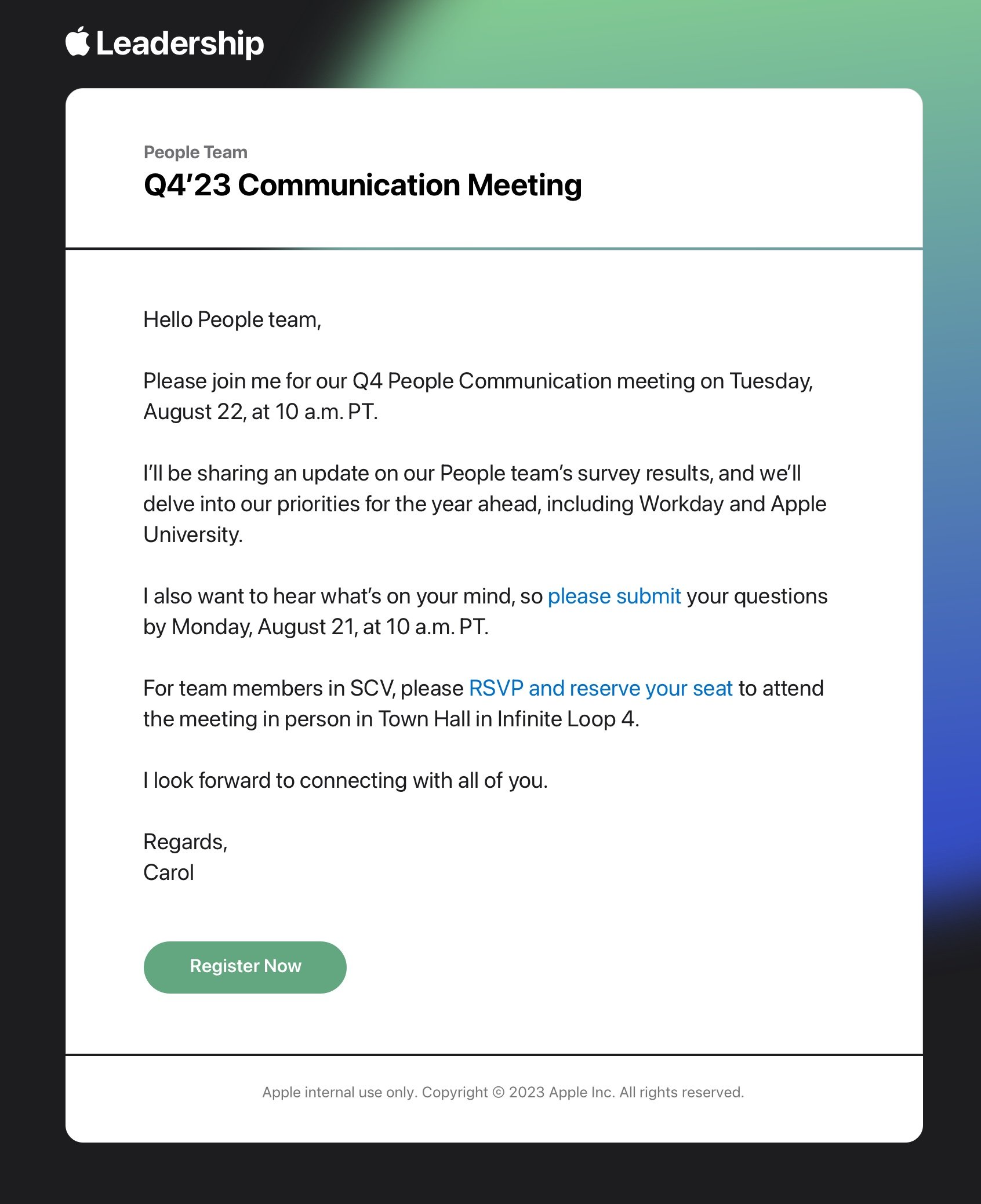Tap the green Register Now button

(245, 966)
